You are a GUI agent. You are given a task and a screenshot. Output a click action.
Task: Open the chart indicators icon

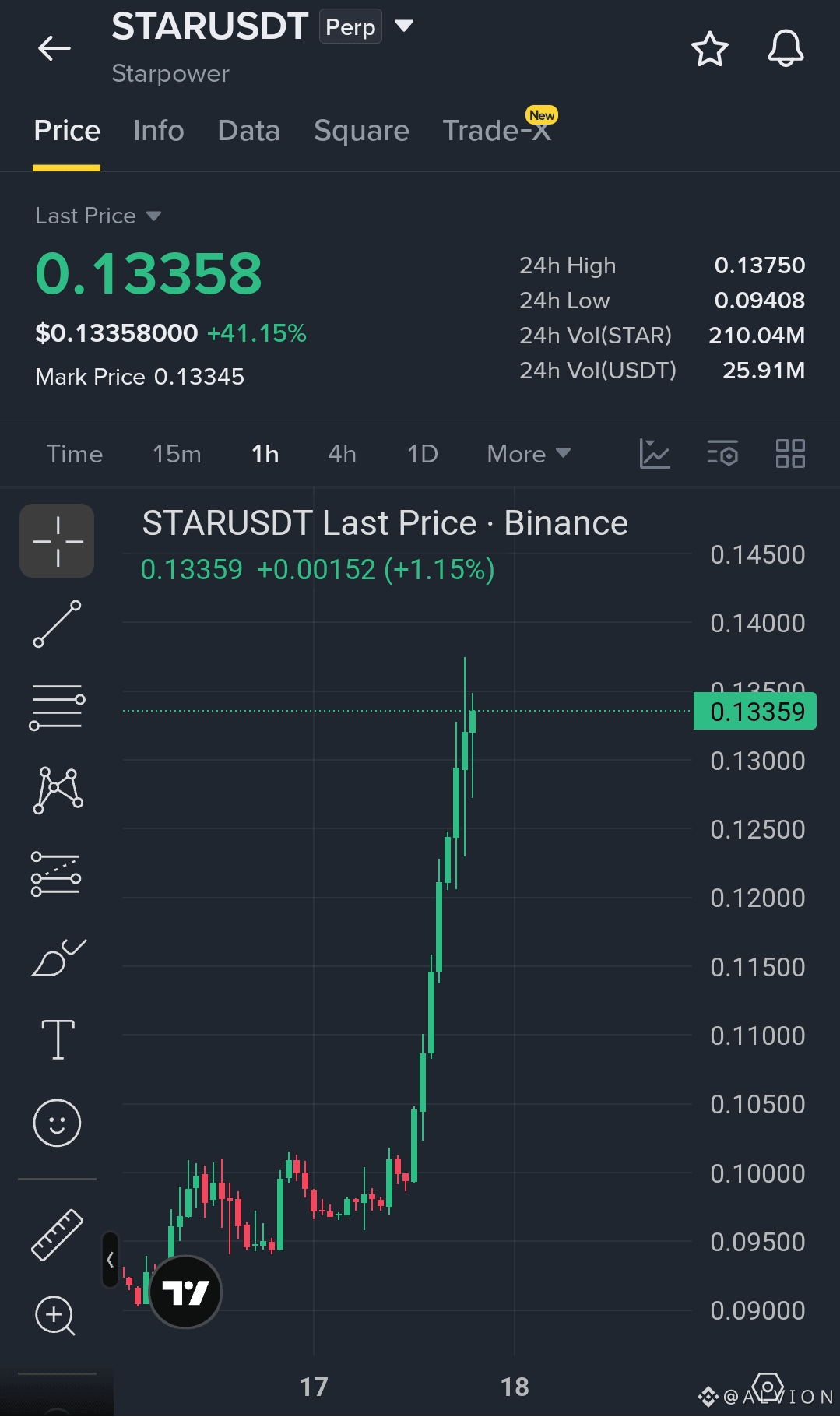[655, 453]
